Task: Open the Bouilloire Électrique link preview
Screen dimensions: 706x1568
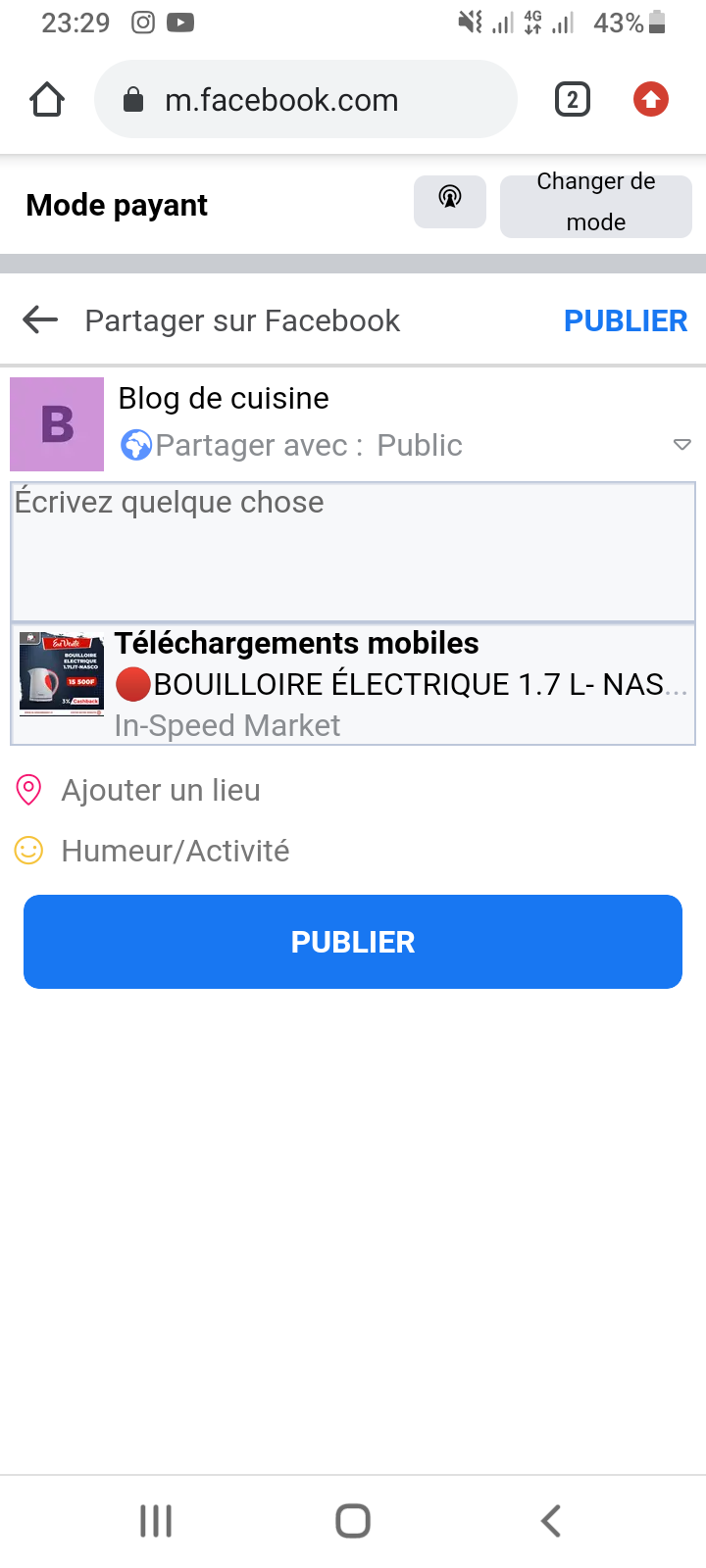Action: tap(353, 685)
